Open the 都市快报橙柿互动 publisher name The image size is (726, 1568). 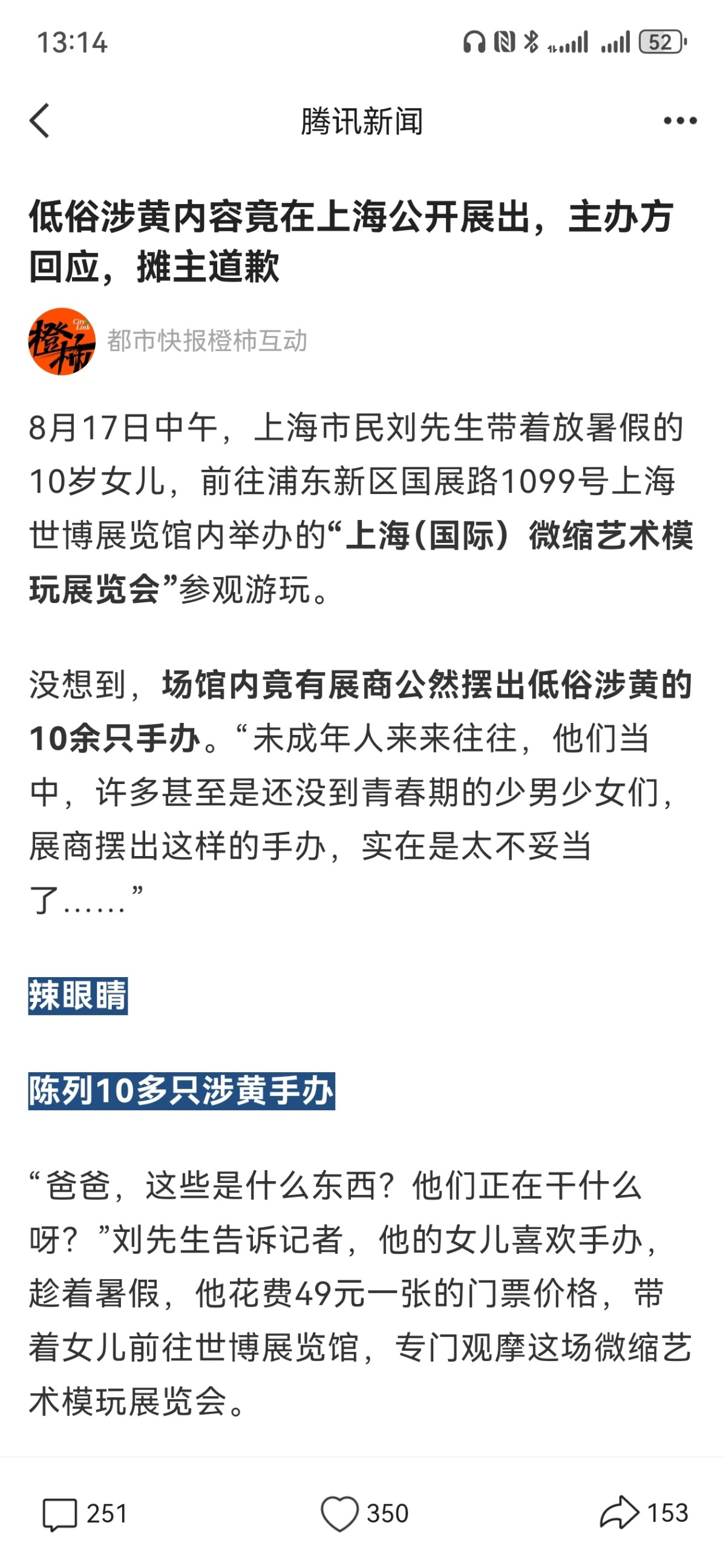(x=208, y=341)
